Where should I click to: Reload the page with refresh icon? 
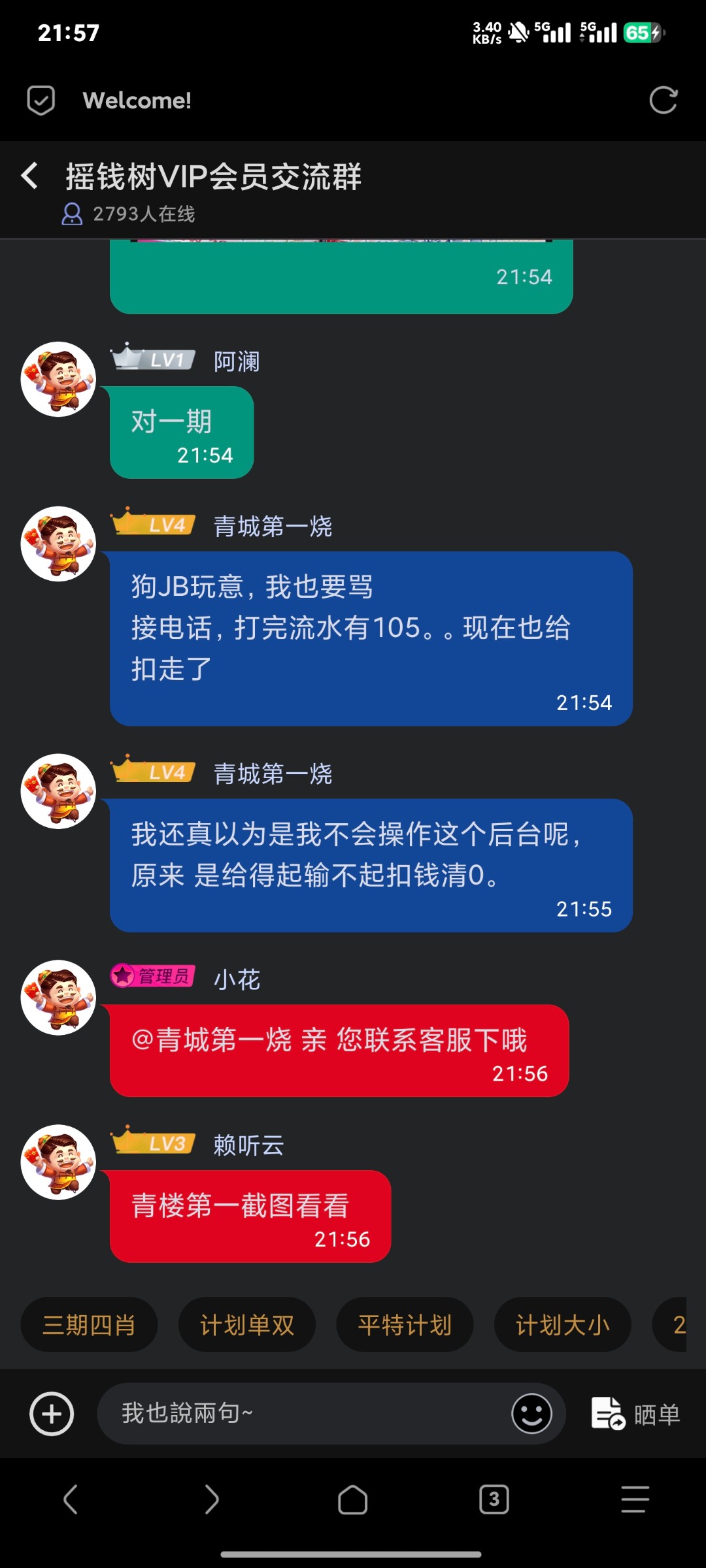point(663,100)
